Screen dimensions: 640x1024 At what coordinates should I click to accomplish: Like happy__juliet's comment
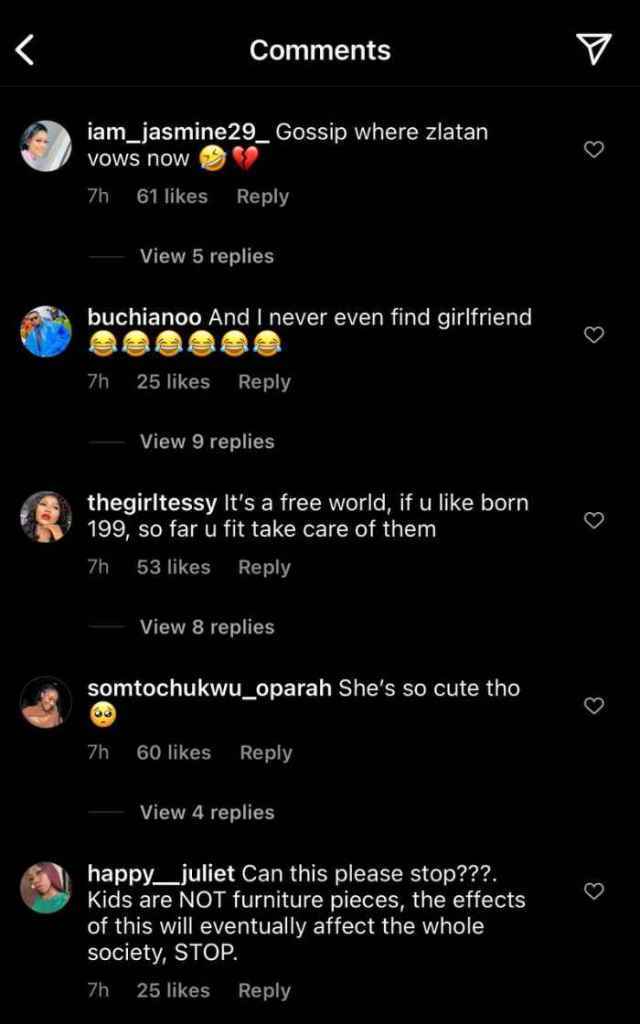click(594, 891)
